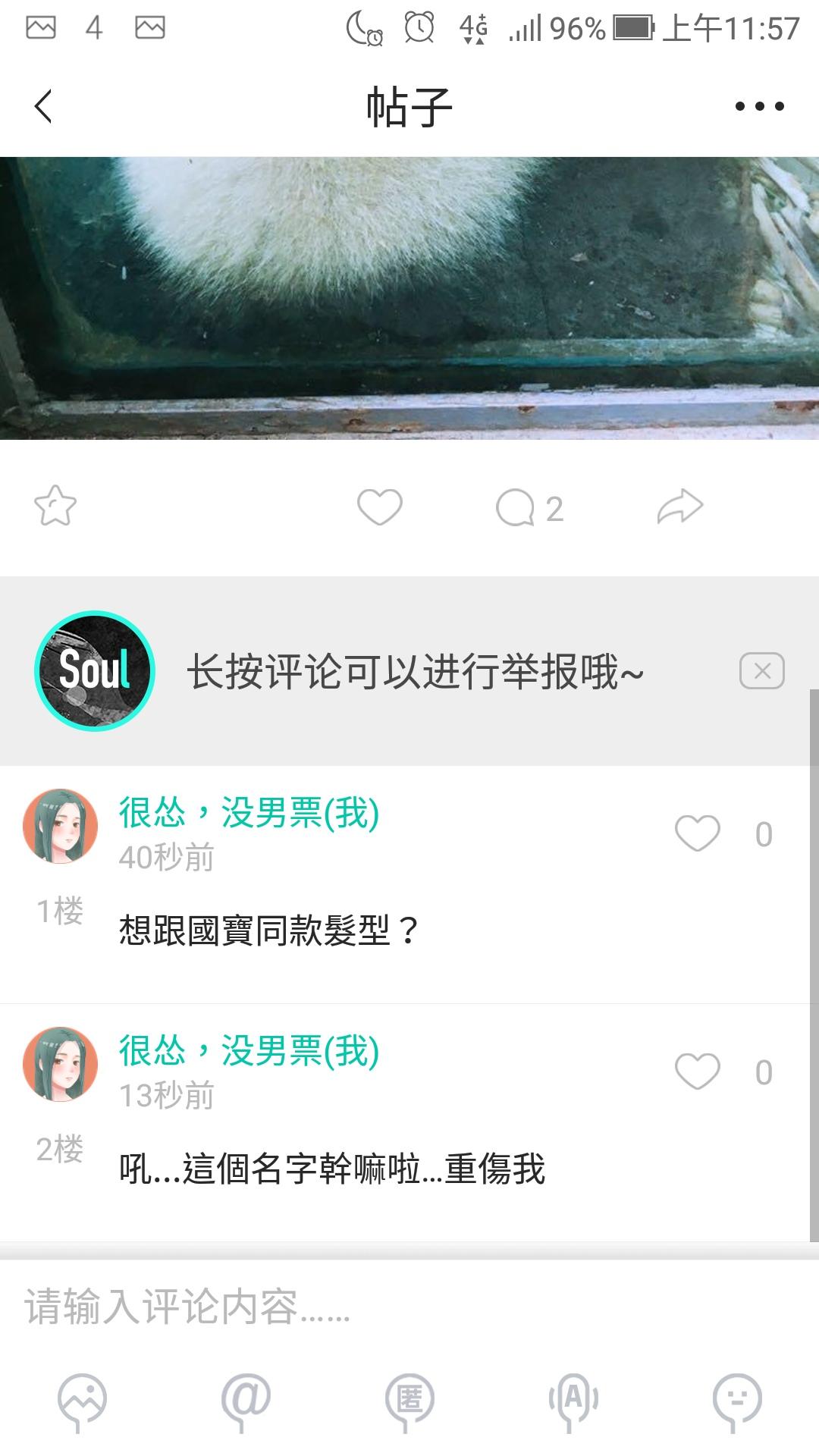Toggle anonymous 匿 commenting

tap(409, 1401)
